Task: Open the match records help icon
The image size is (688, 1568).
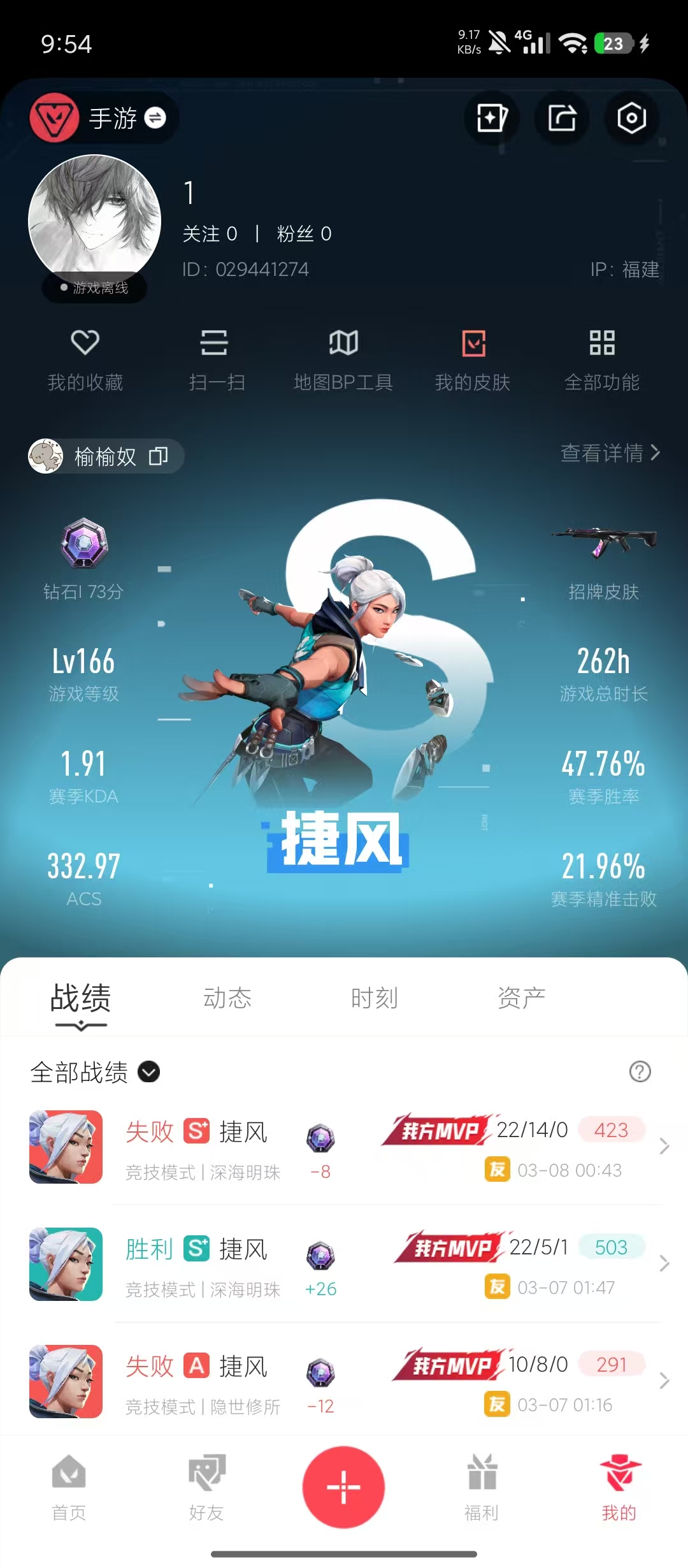Action: click(640, 1071)
